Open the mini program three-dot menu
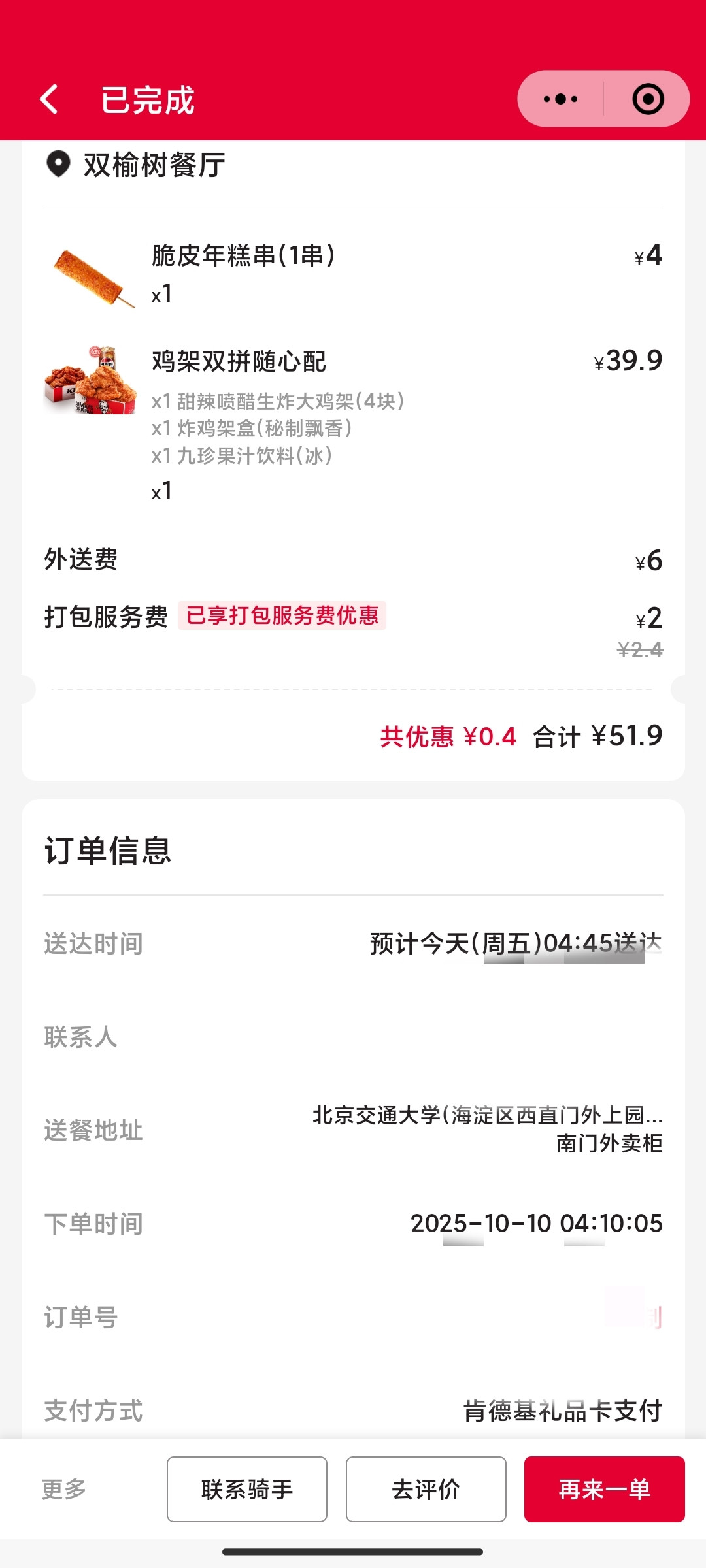The width and height of the screenshot is (706, 1568). coord(561,99)
